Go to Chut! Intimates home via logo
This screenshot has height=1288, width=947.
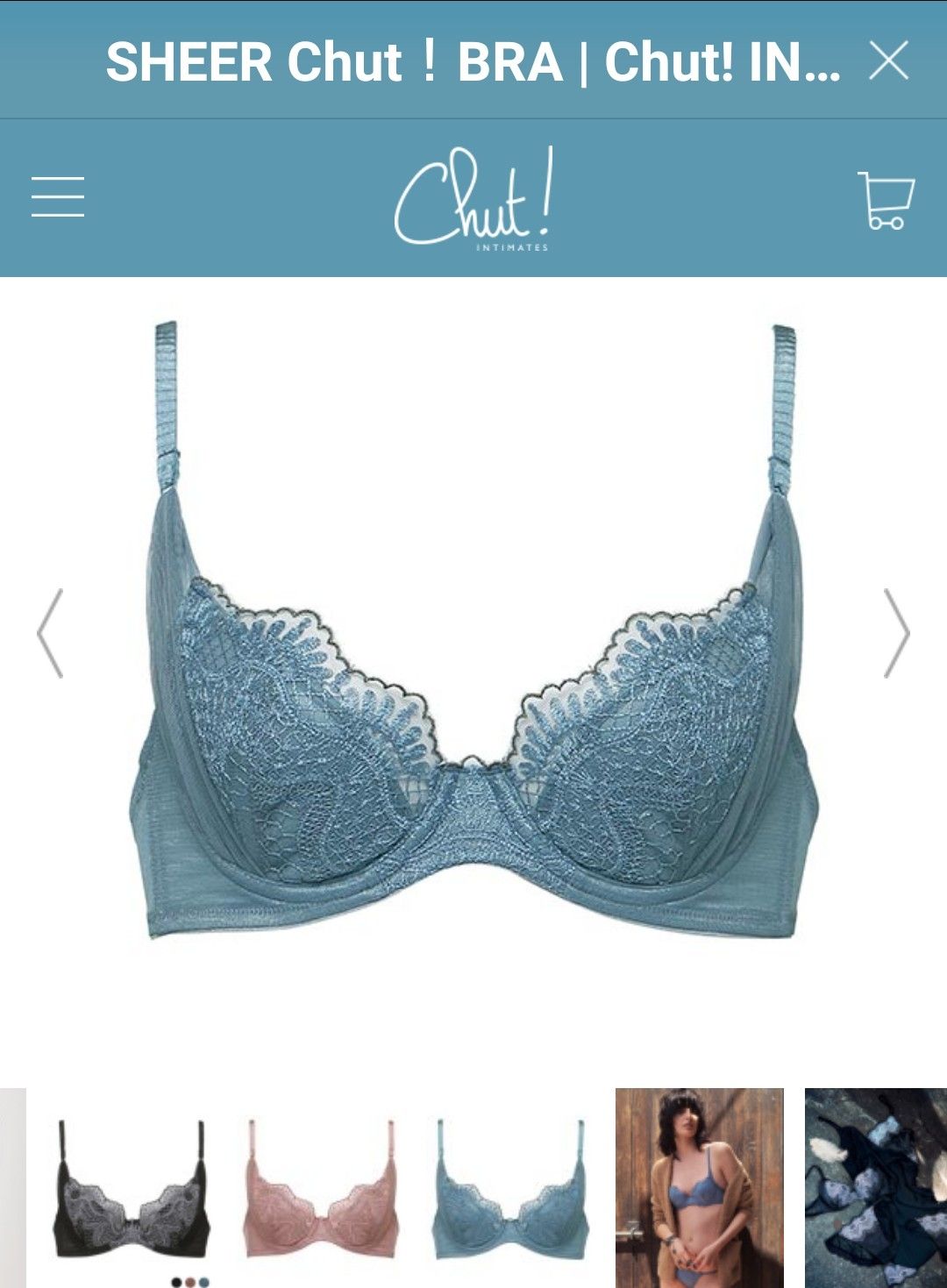click(x=473, y=199)
